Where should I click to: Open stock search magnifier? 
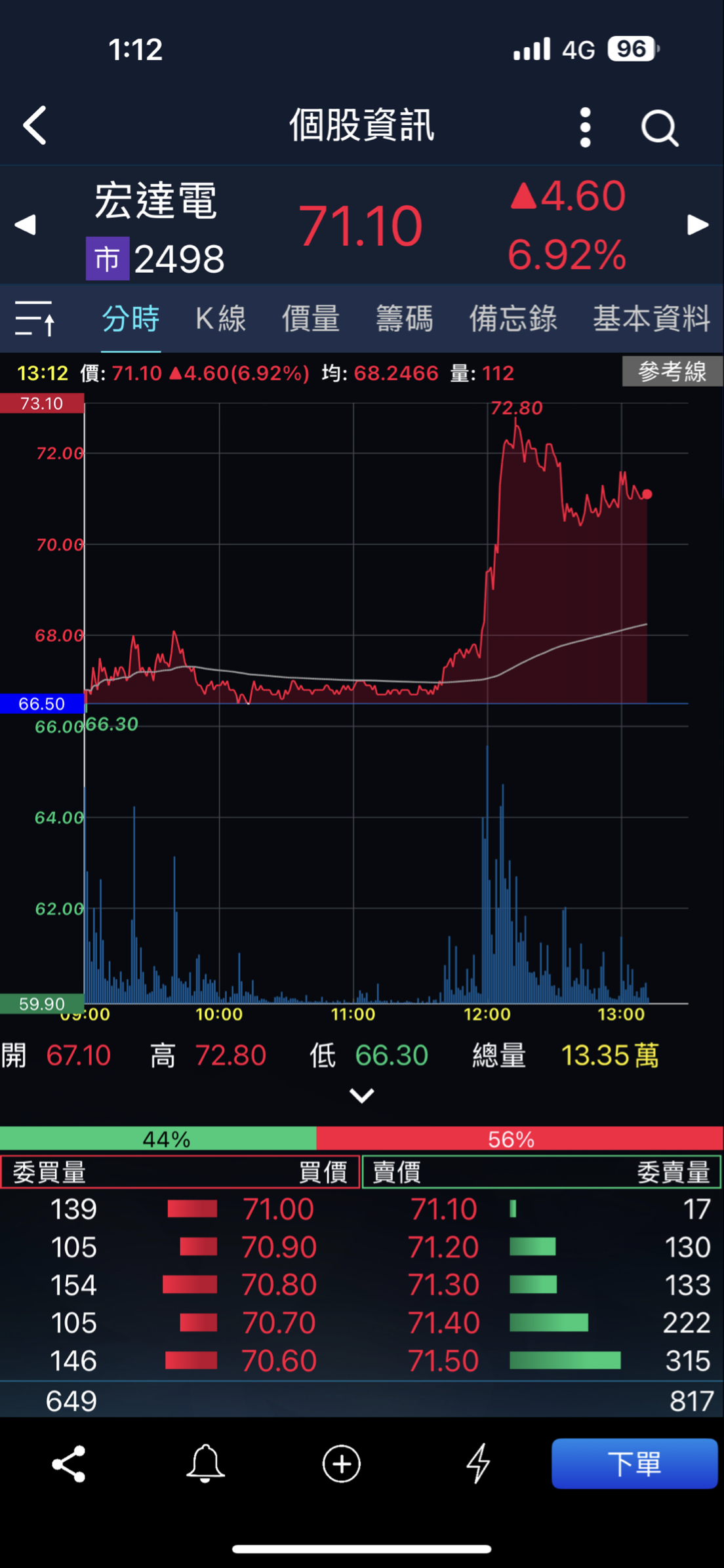[659, 127]
